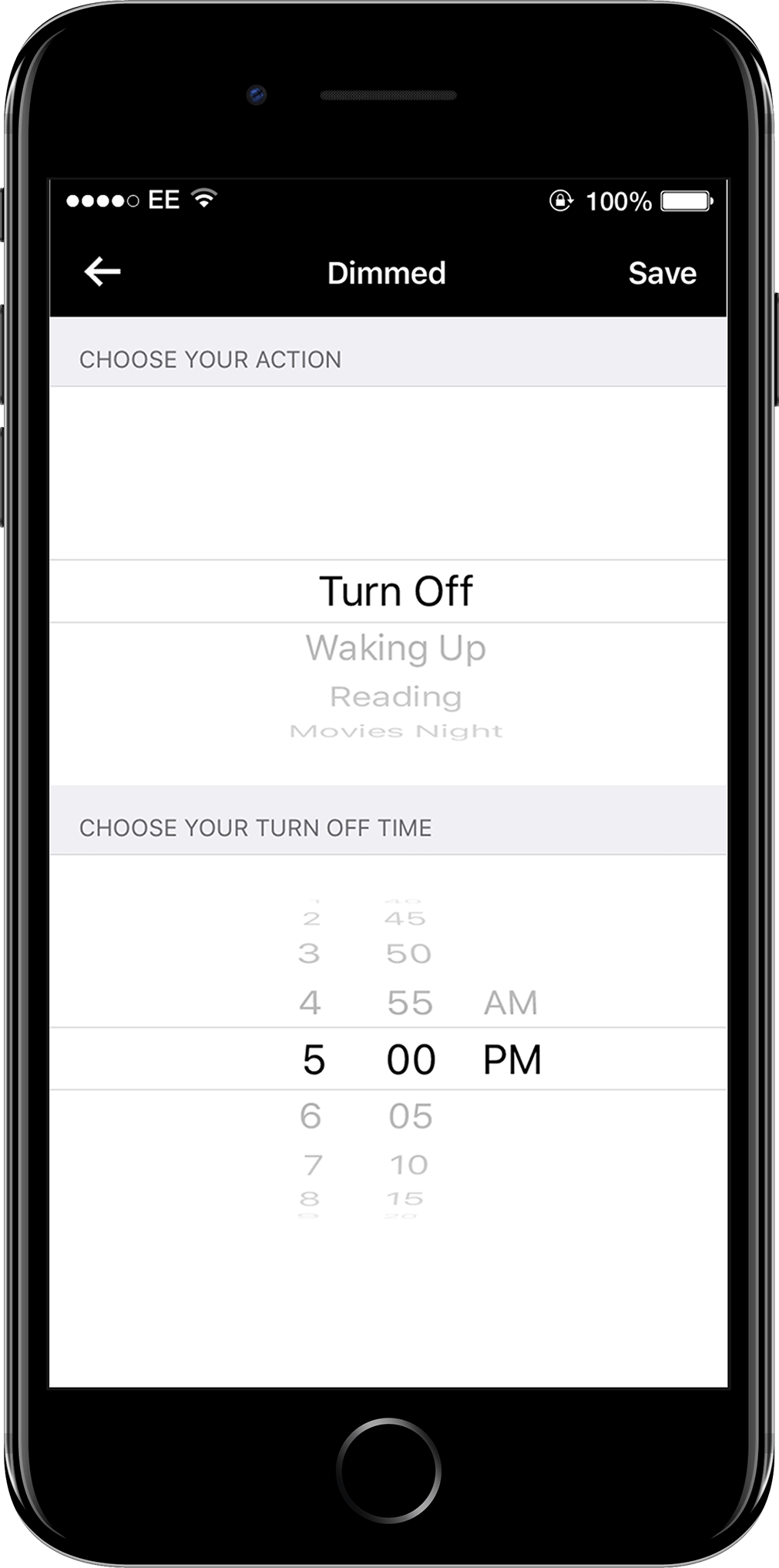Select hour 3 in time picker
The image size is (779, 1568).
pos(309,954)
